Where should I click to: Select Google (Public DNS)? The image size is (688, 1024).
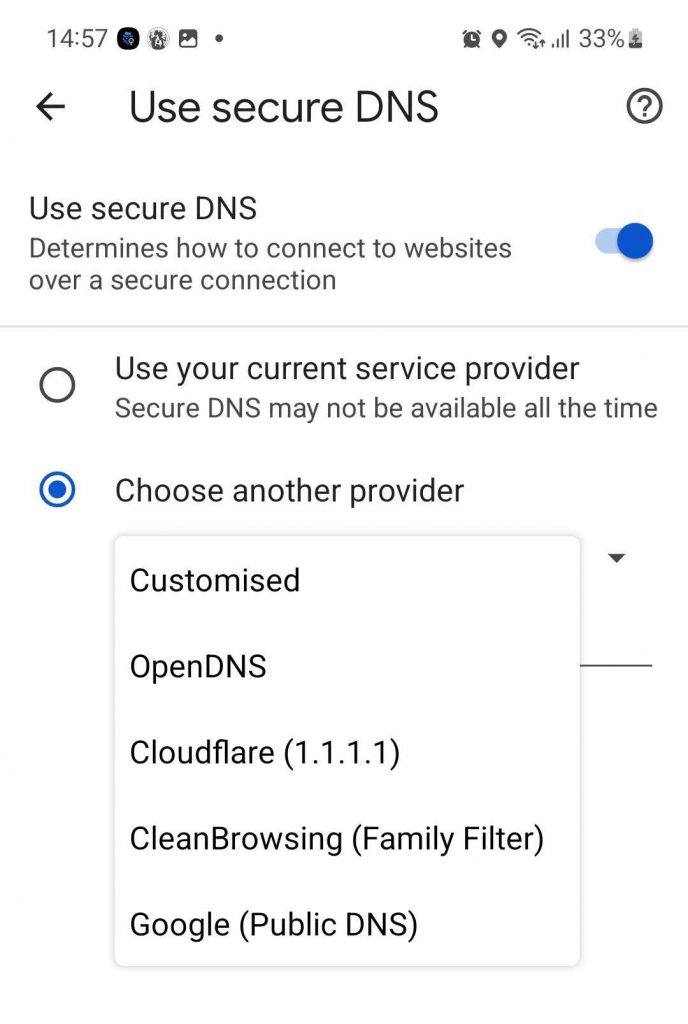coord(273,925)
